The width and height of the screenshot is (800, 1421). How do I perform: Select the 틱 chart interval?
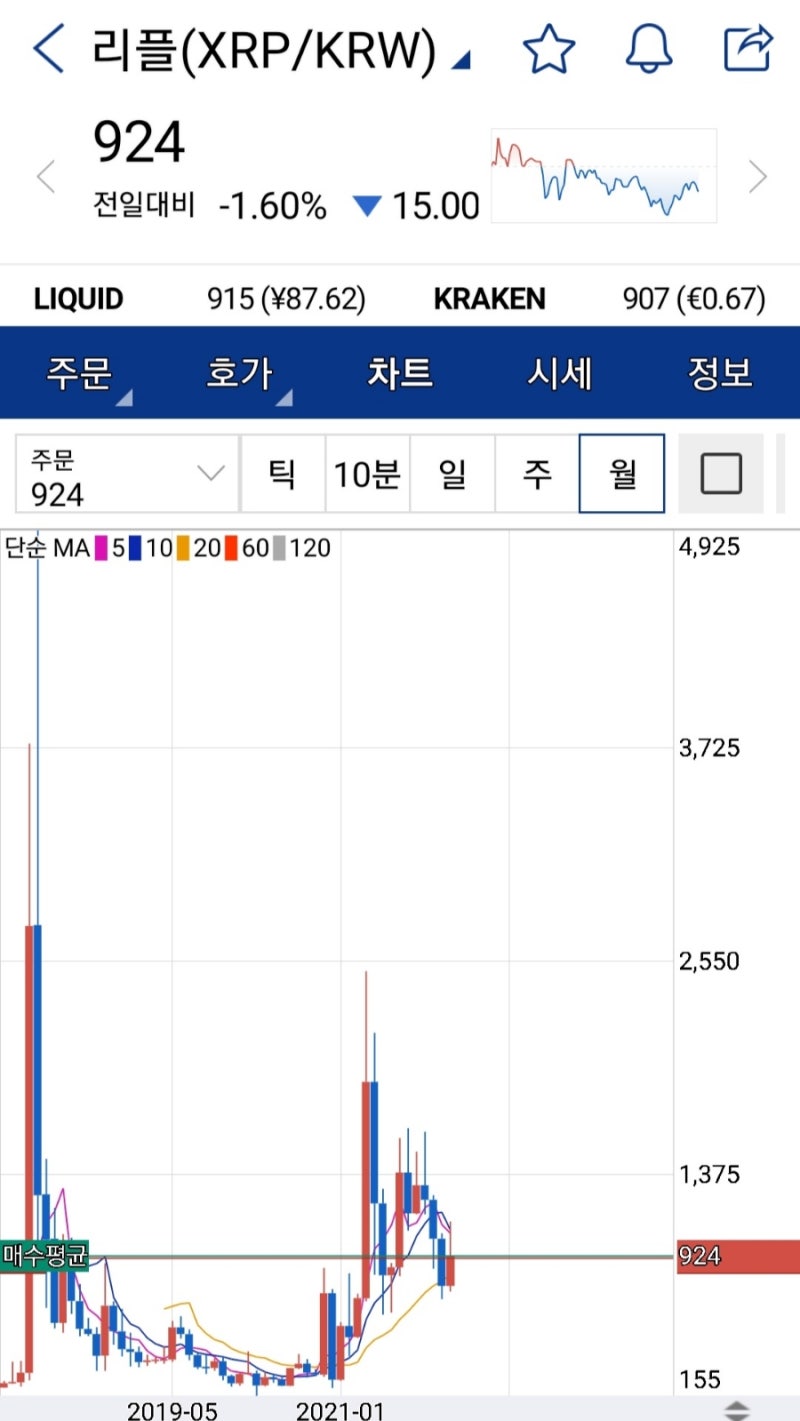click(283, 474)
